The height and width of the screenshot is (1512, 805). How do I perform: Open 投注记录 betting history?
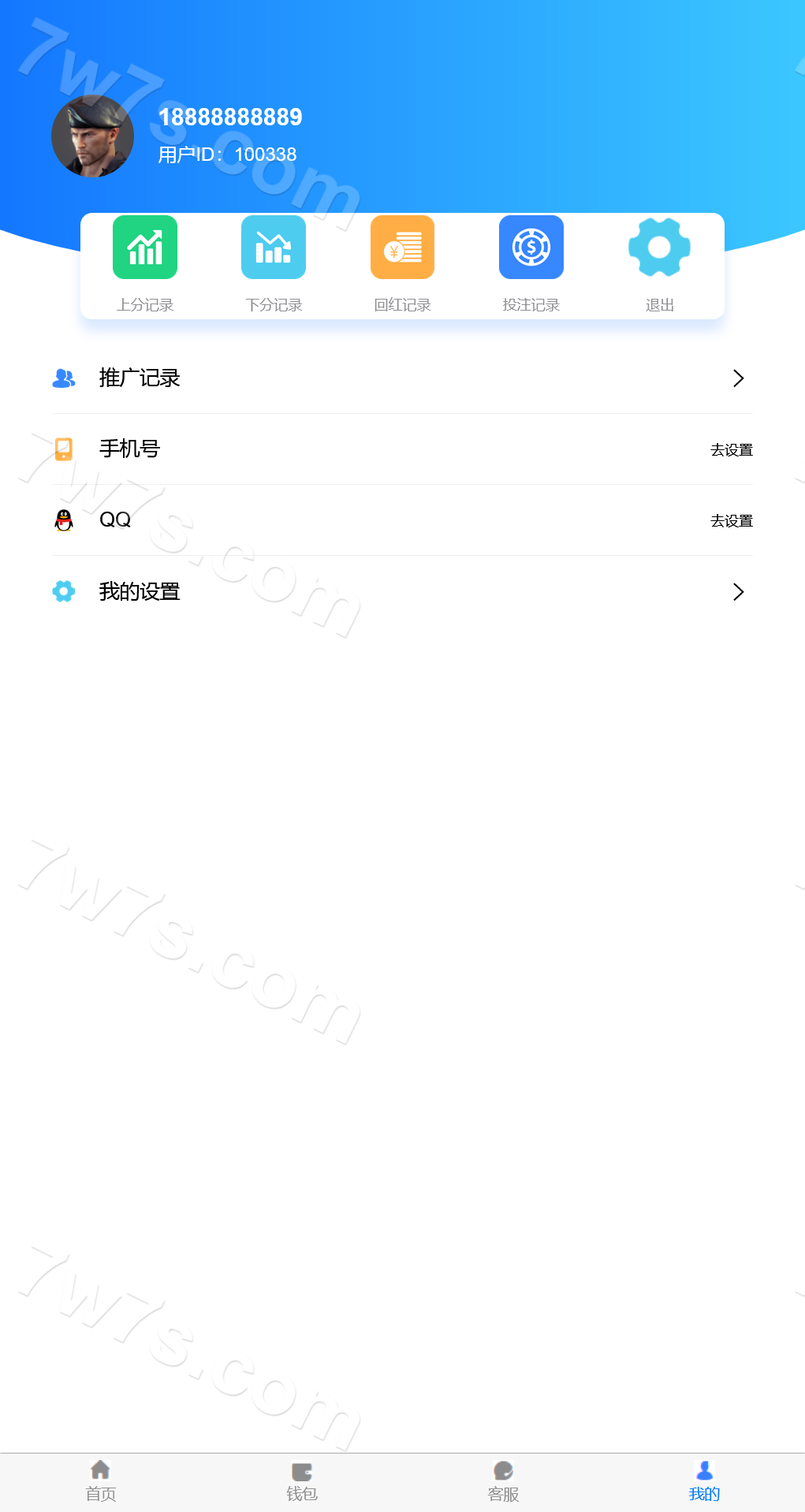coord(531,263)
